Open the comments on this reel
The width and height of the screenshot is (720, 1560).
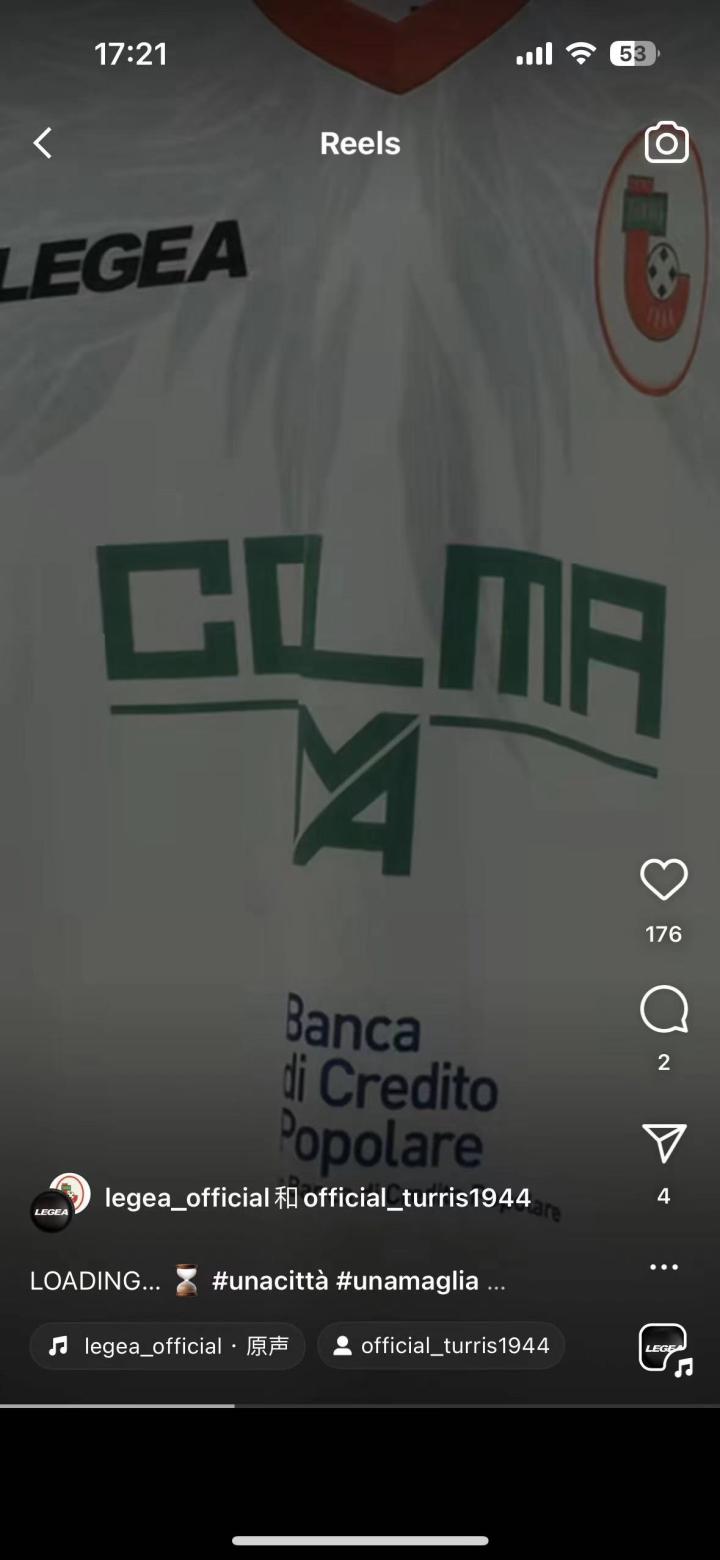(x=664, y=1010)
